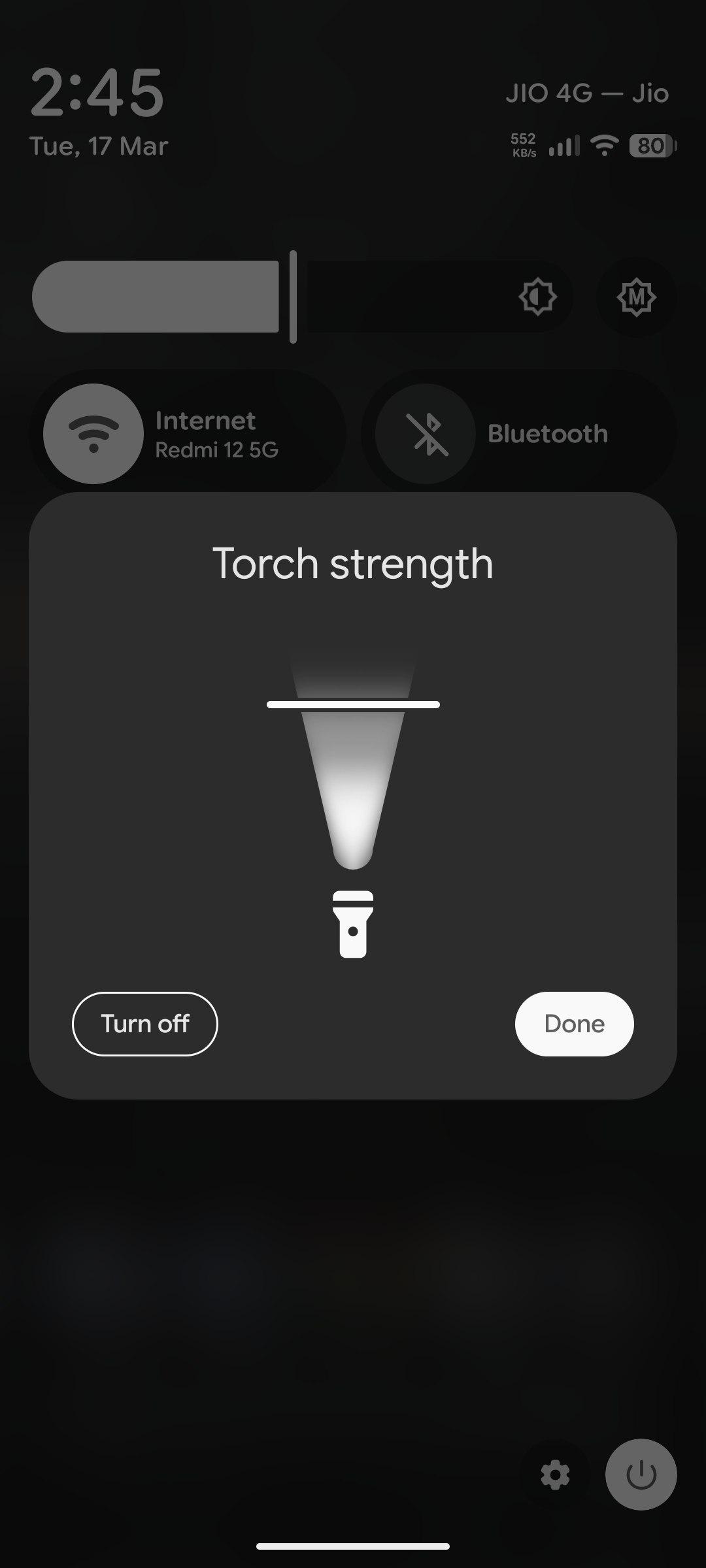Toggle the auto brightness icon
Screen dimensions: 706x1568
pos(537,297)
